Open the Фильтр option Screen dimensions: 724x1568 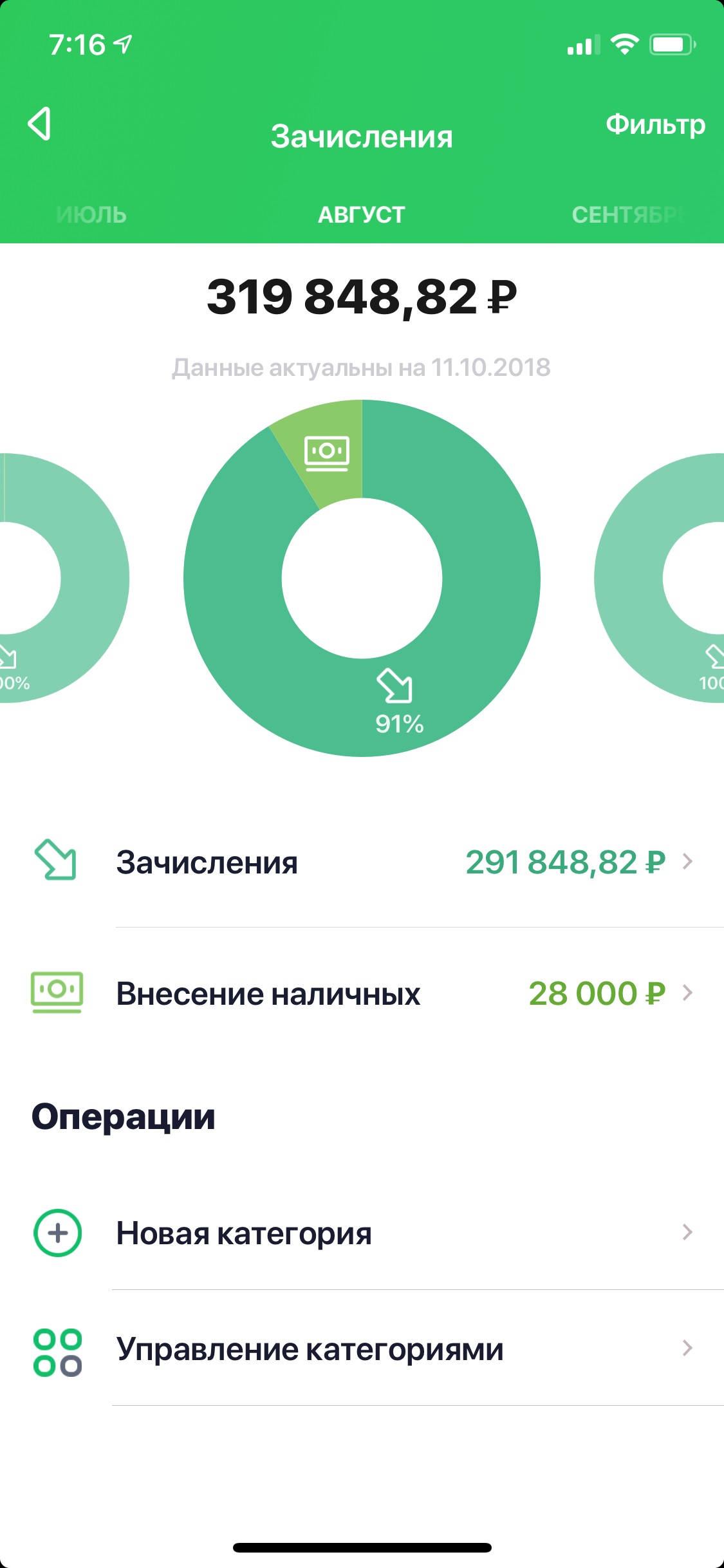pyautogui.click(x=655, y=124)
